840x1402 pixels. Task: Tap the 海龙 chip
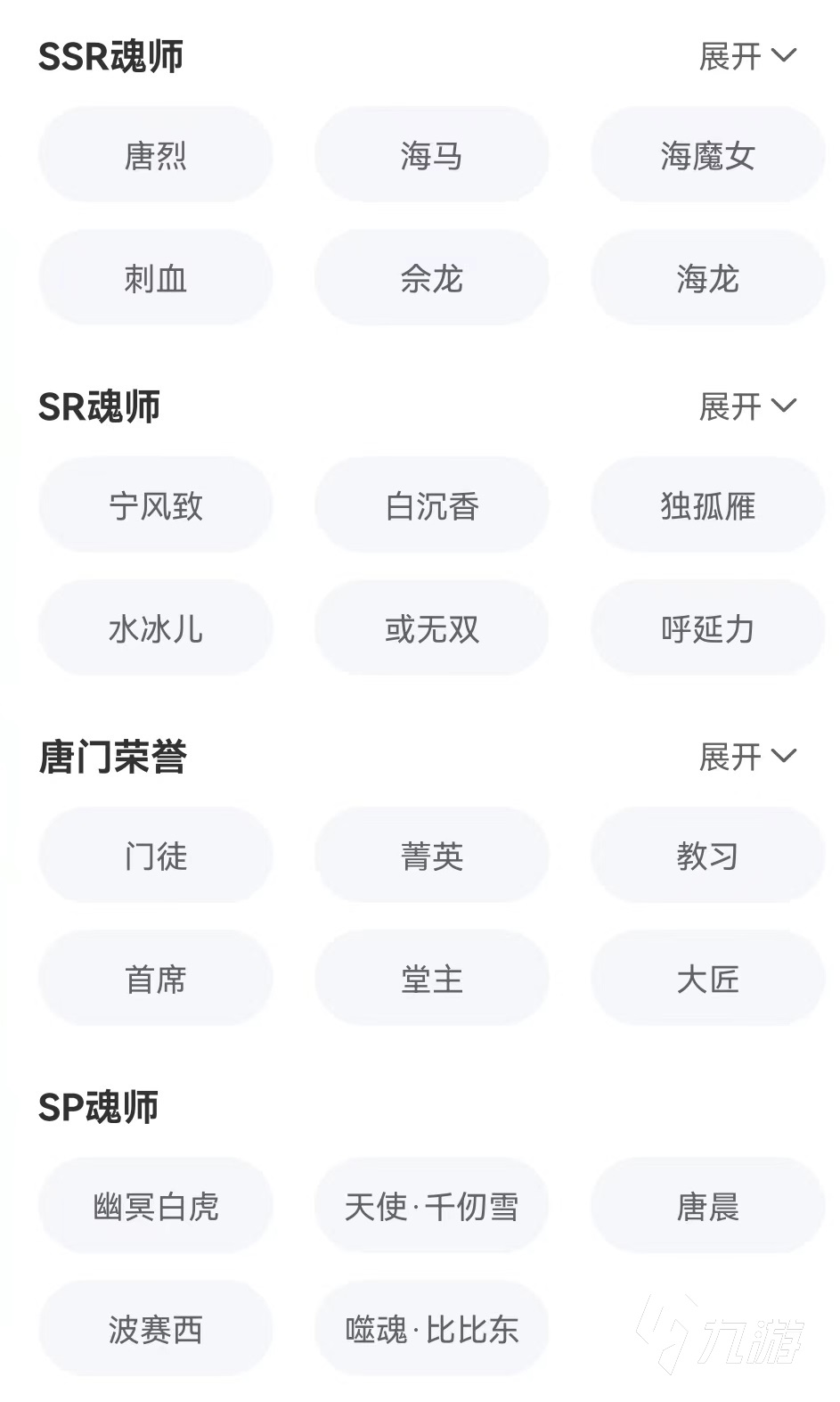tap(707, 279)
